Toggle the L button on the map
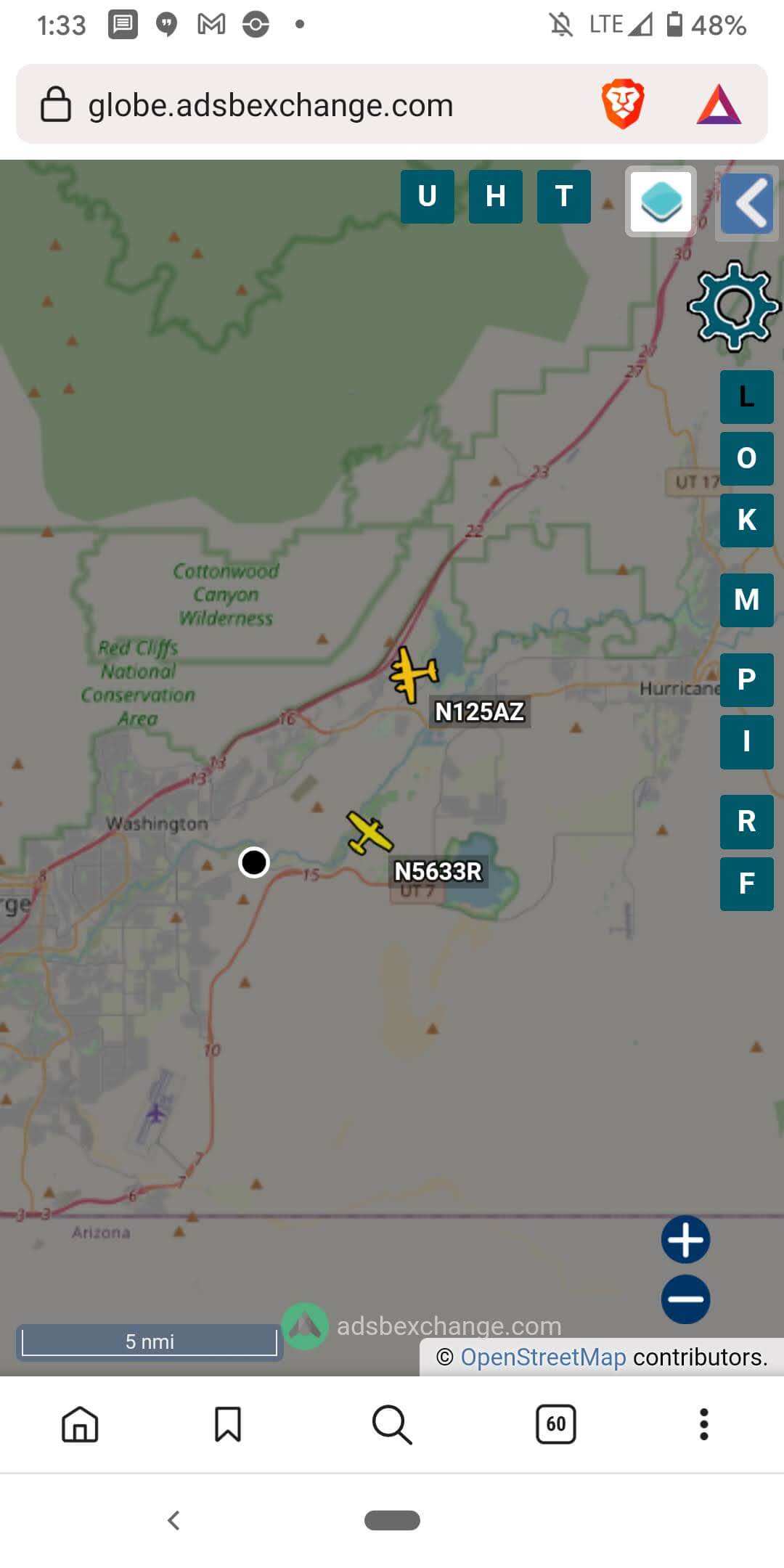 coord(747,397)
